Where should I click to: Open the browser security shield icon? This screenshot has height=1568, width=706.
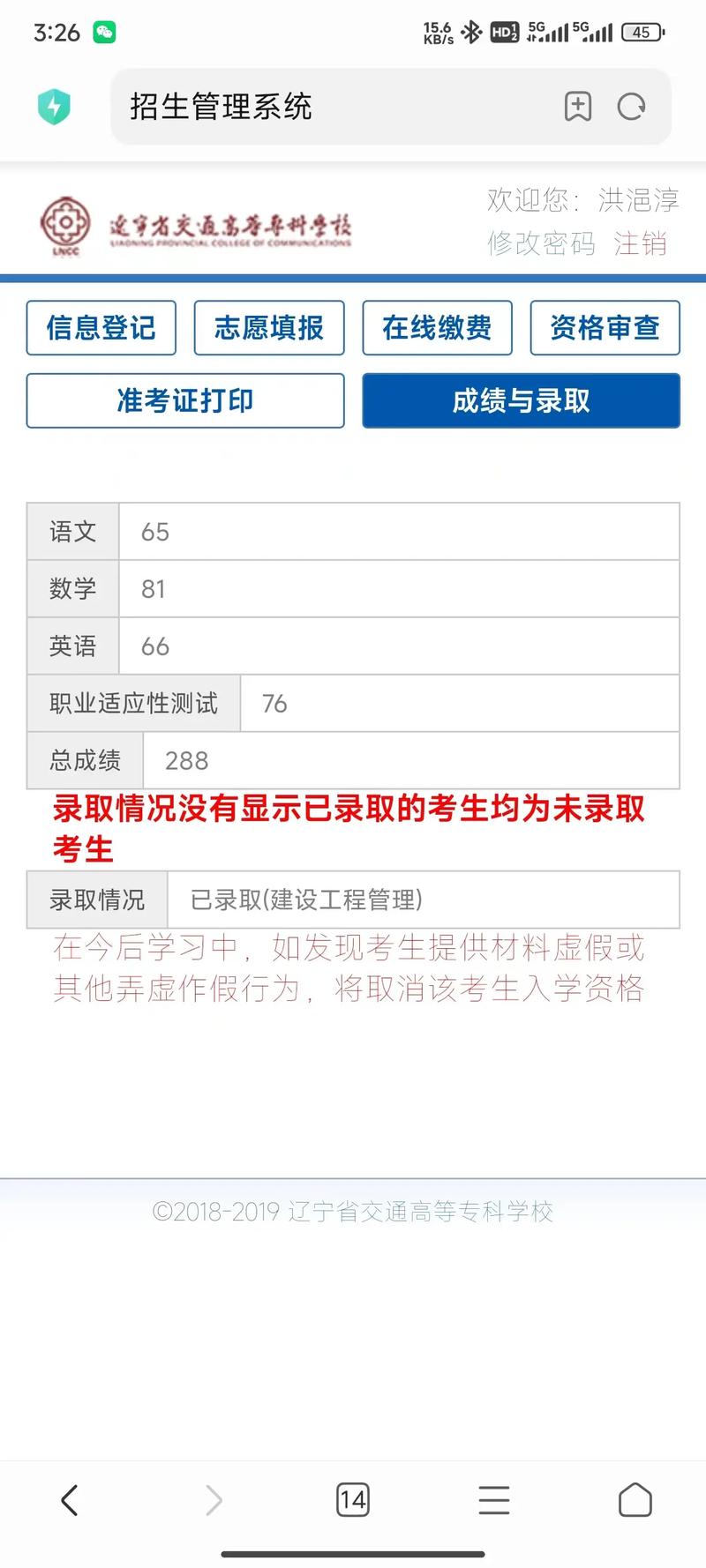click(54, 107)
